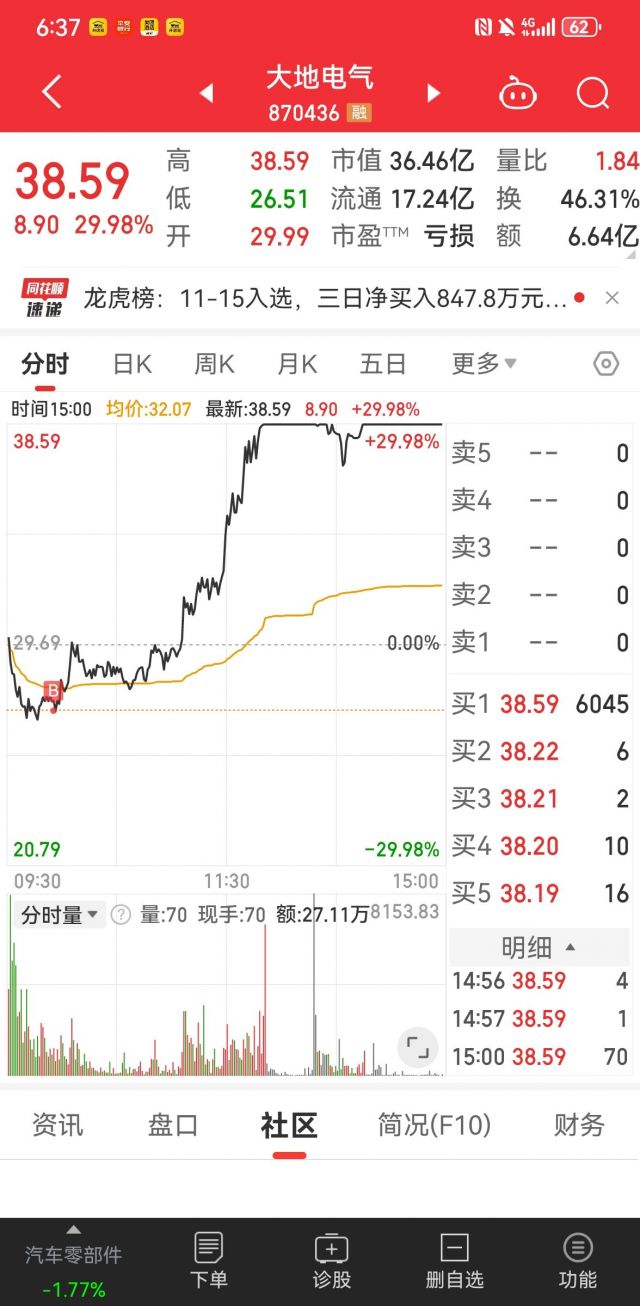
Task: Remove stock via 删自选
Action: pos(454,1261)
